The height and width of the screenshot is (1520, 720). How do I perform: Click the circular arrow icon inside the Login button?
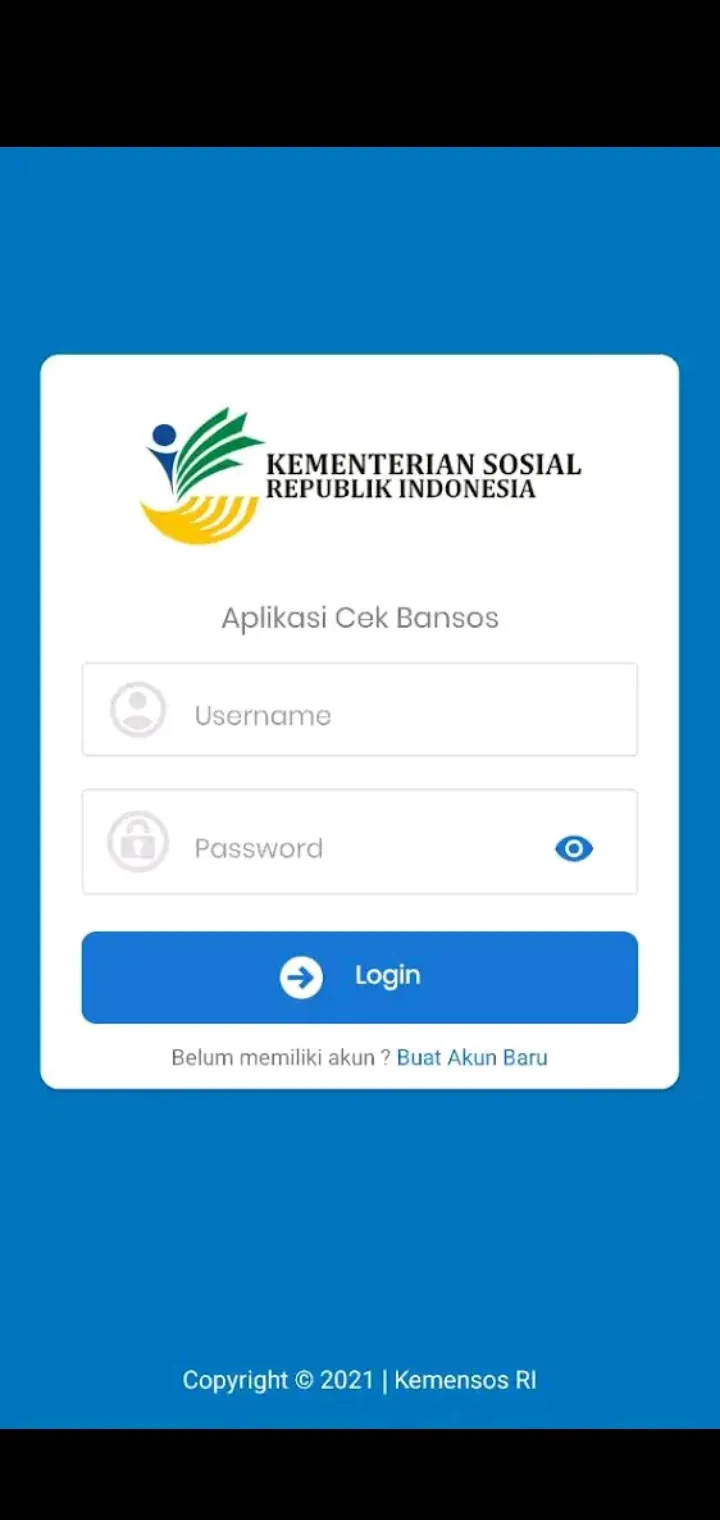[x=300, y=977]
